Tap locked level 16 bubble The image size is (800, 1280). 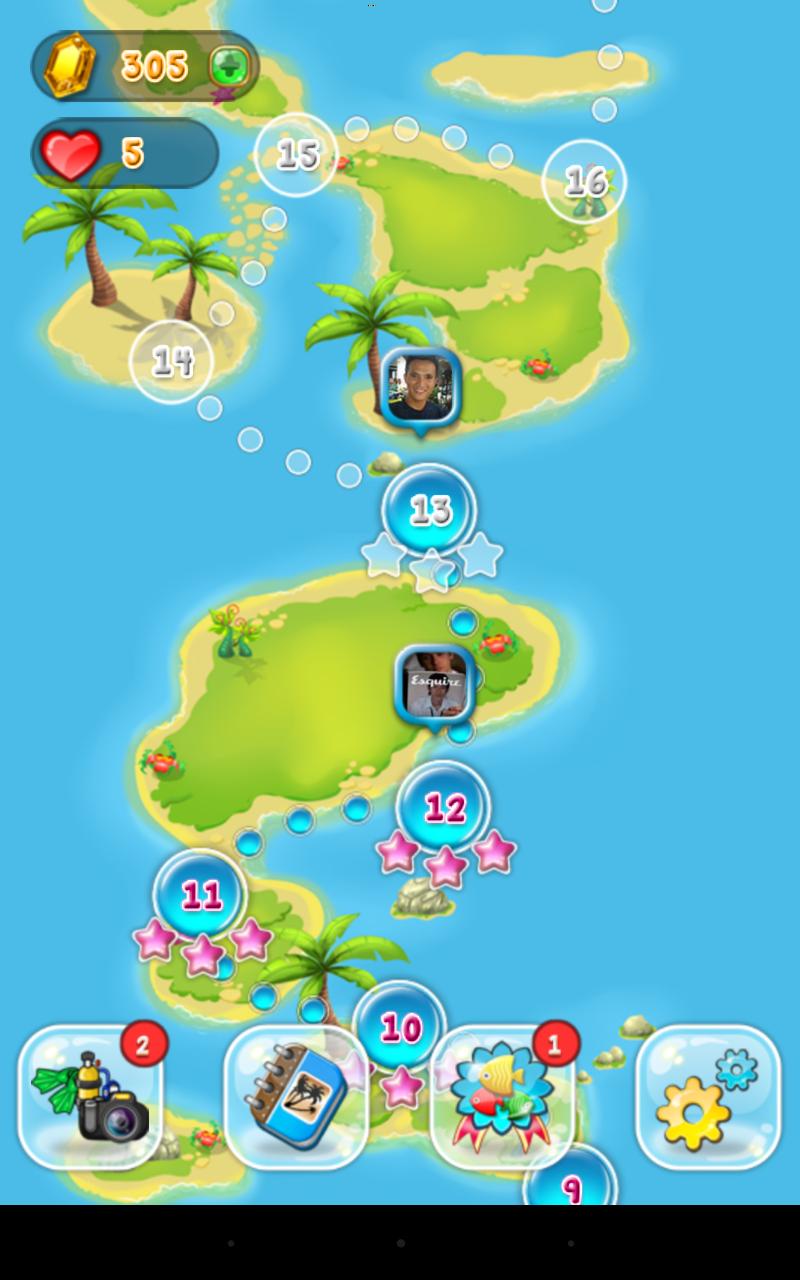(584, 181)
